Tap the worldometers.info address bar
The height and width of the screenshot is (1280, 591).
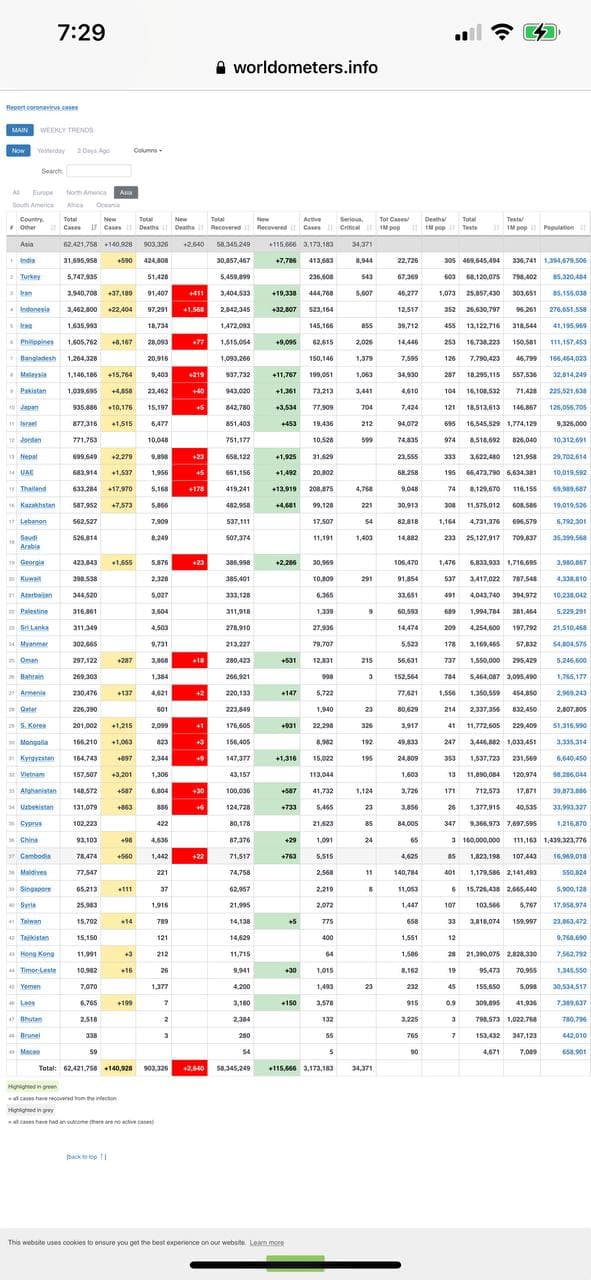[x=296, y=67]
